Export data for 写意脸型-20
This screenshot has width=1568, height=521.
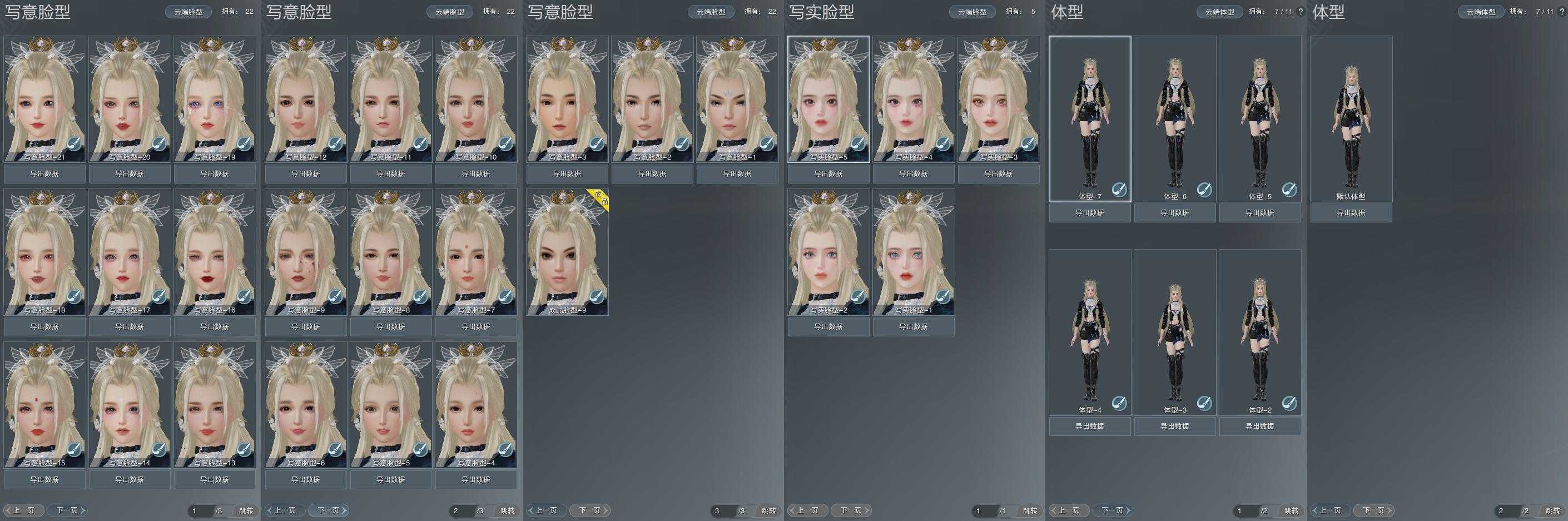(129, 174)
